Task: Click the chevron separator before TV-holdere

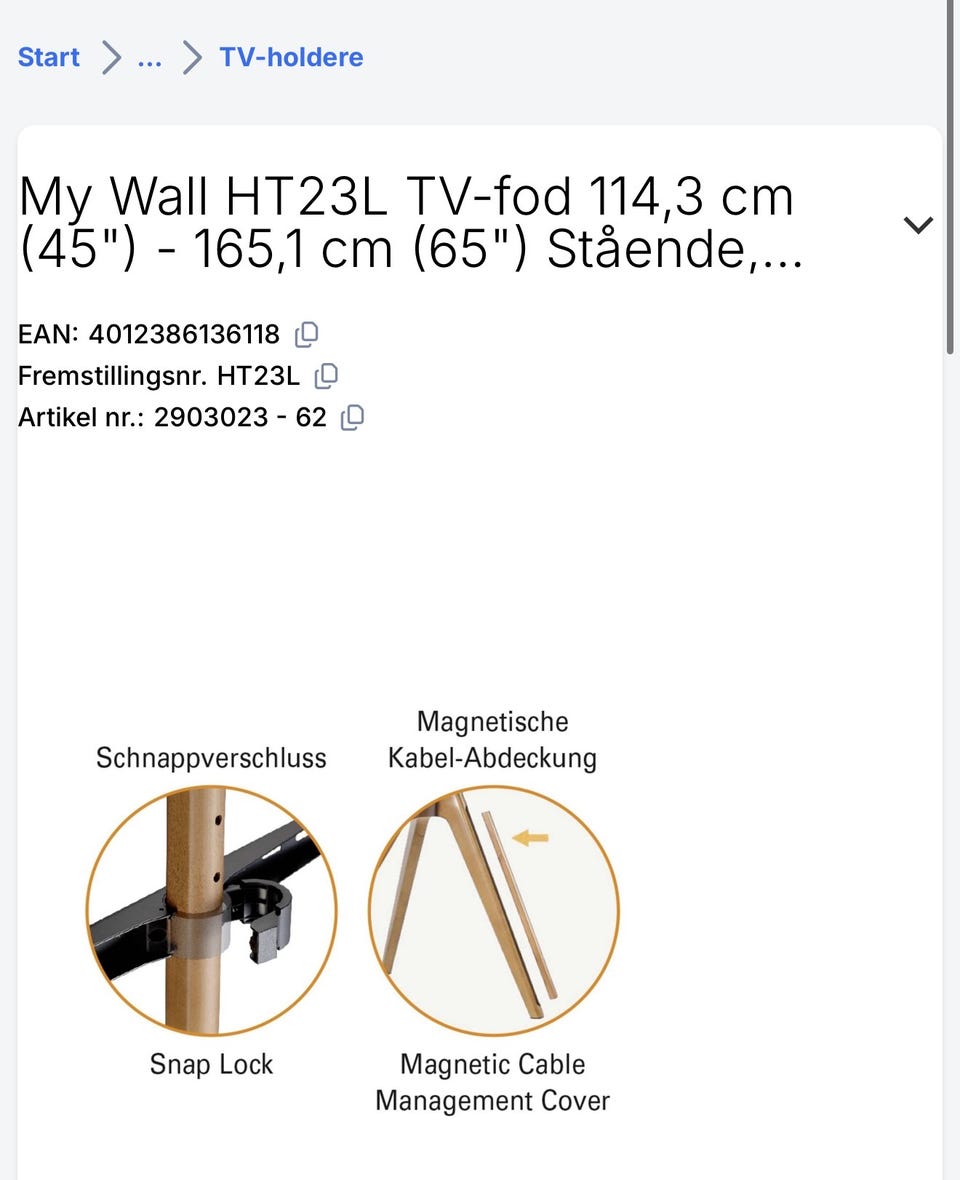Action: (x=189, y=57)
